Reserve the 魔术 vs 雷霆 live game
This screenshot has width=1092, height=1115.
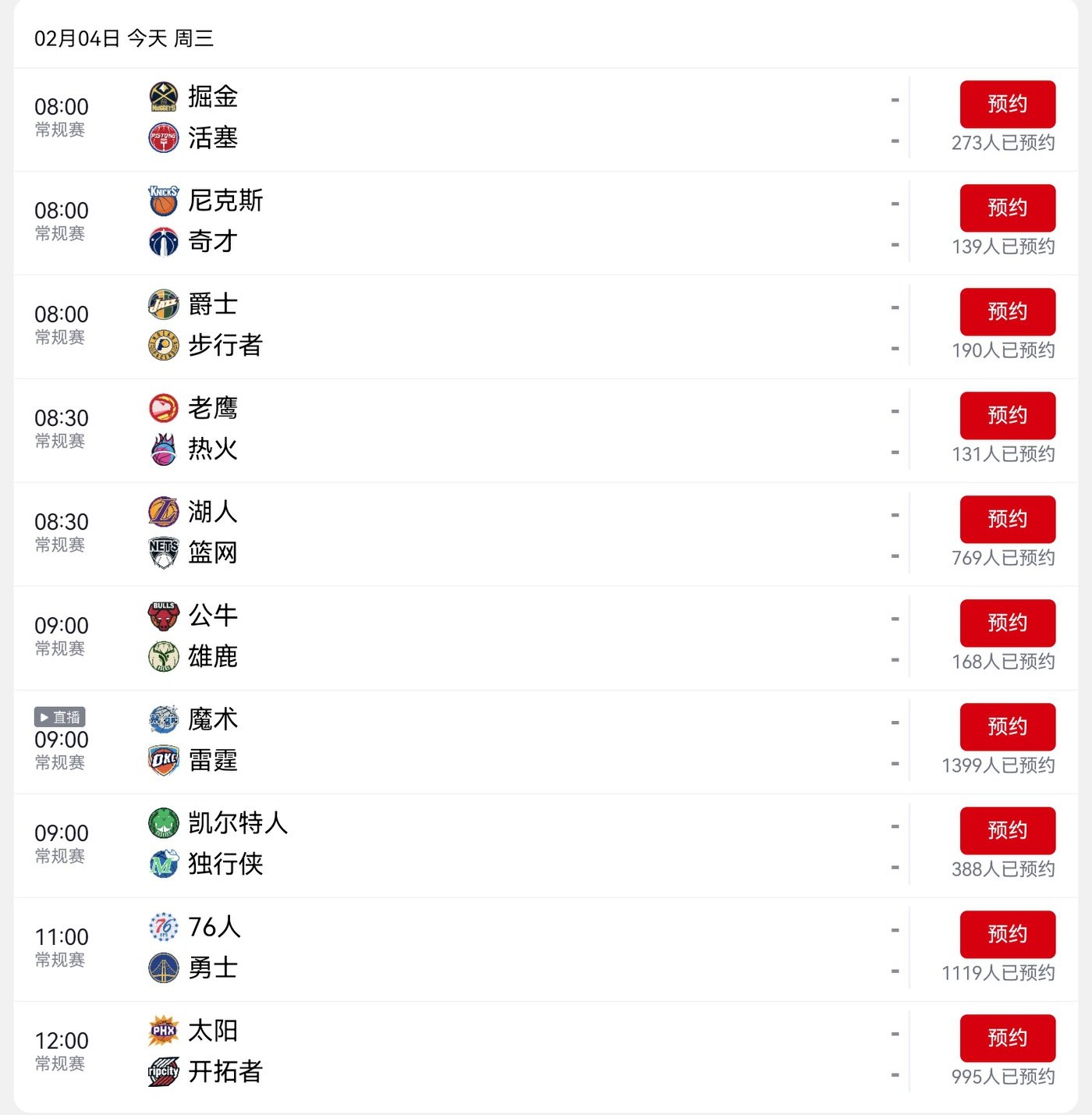1007,727
